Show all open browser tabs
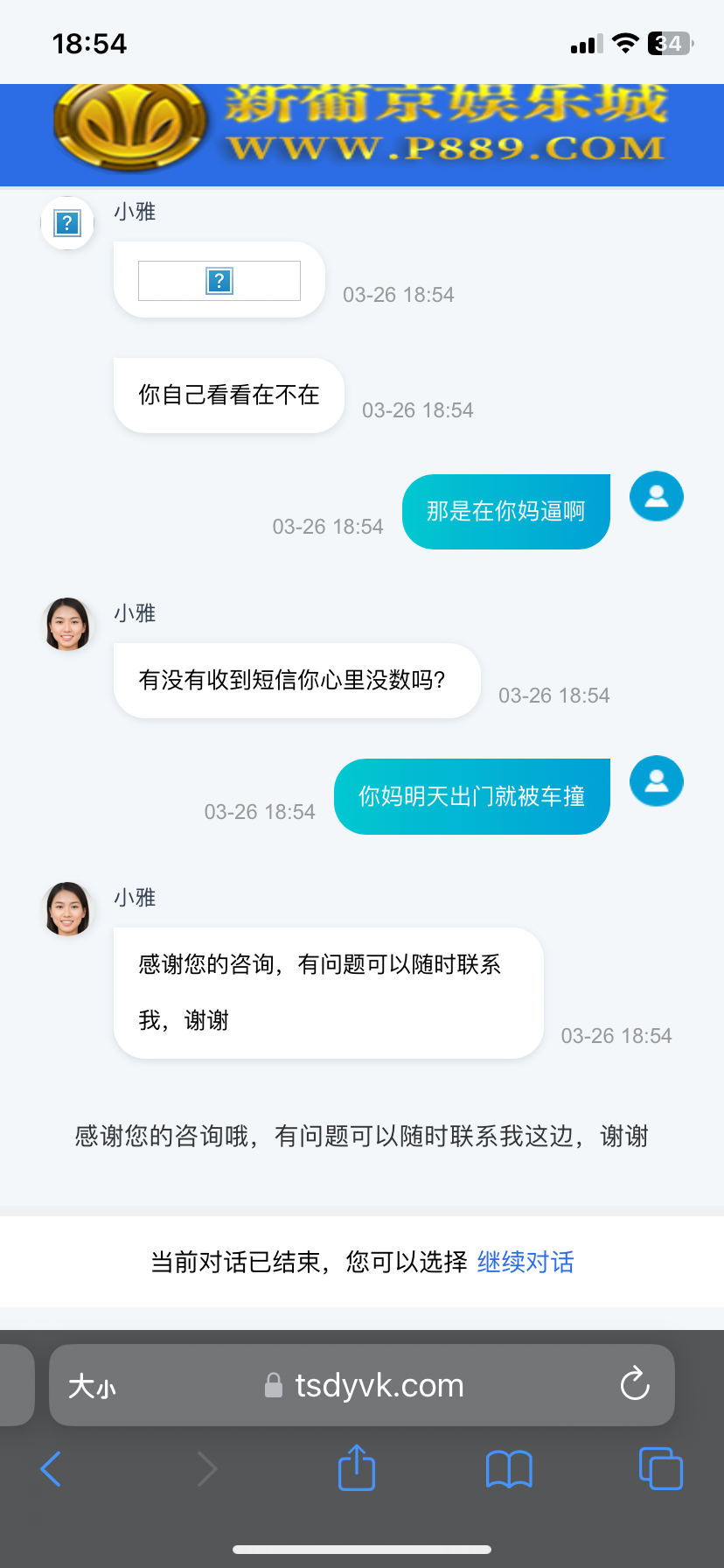The image size is (724, 1568). tap(661, 1468)
